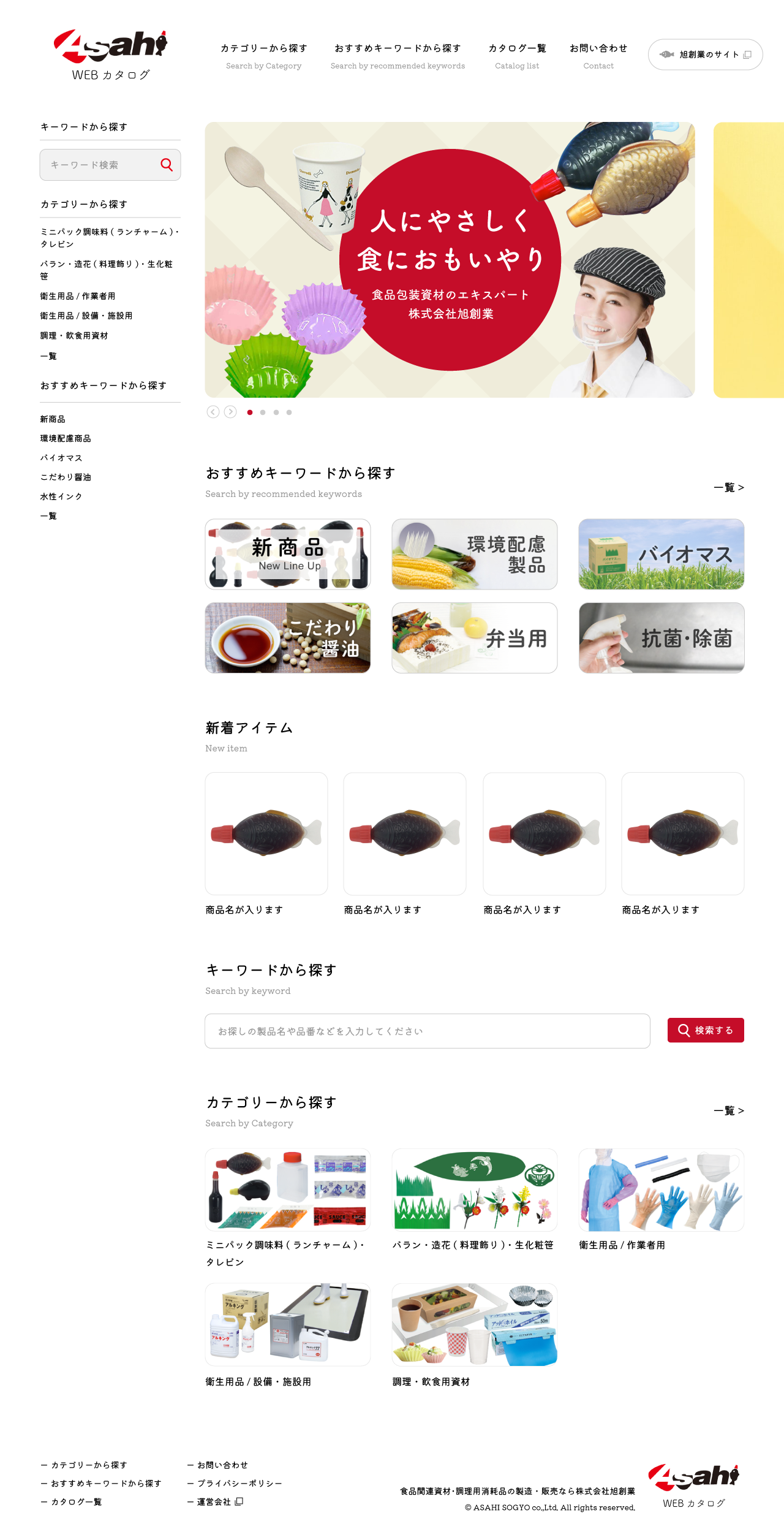Select 水性インク in the sidebar keywords
This screenshot has height=1532, width=784.
61,496
